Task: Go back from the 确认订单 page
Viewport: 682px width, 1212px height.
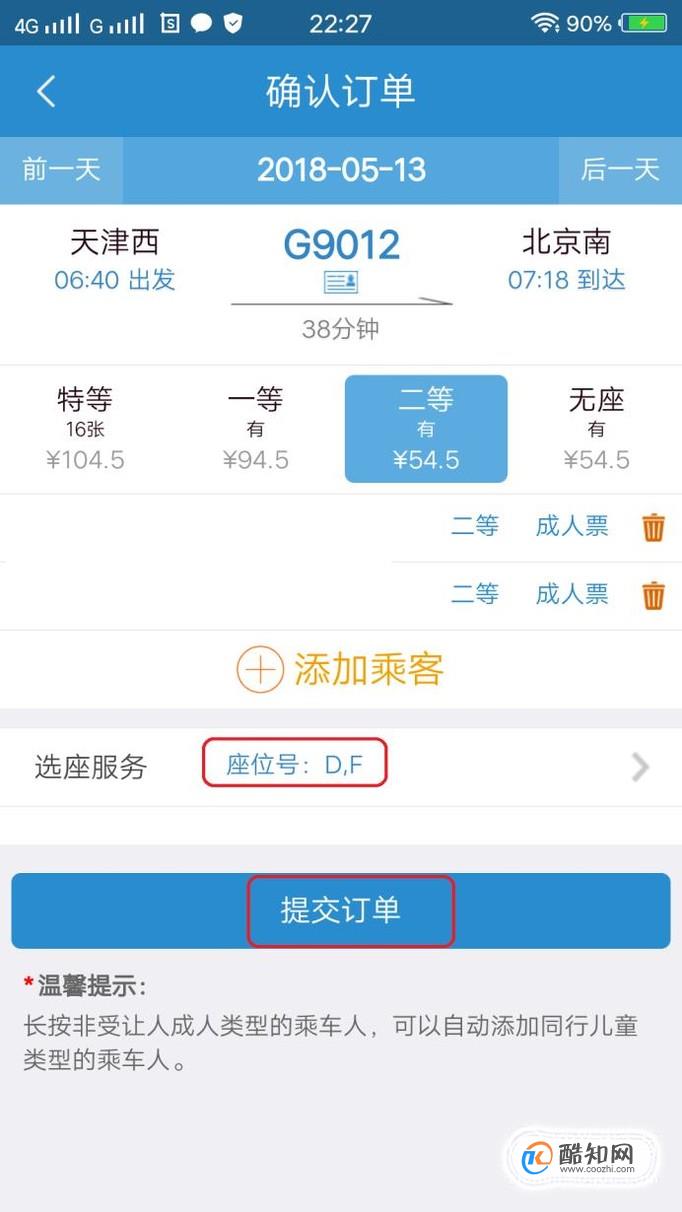Action: click(x=47, y=92)
